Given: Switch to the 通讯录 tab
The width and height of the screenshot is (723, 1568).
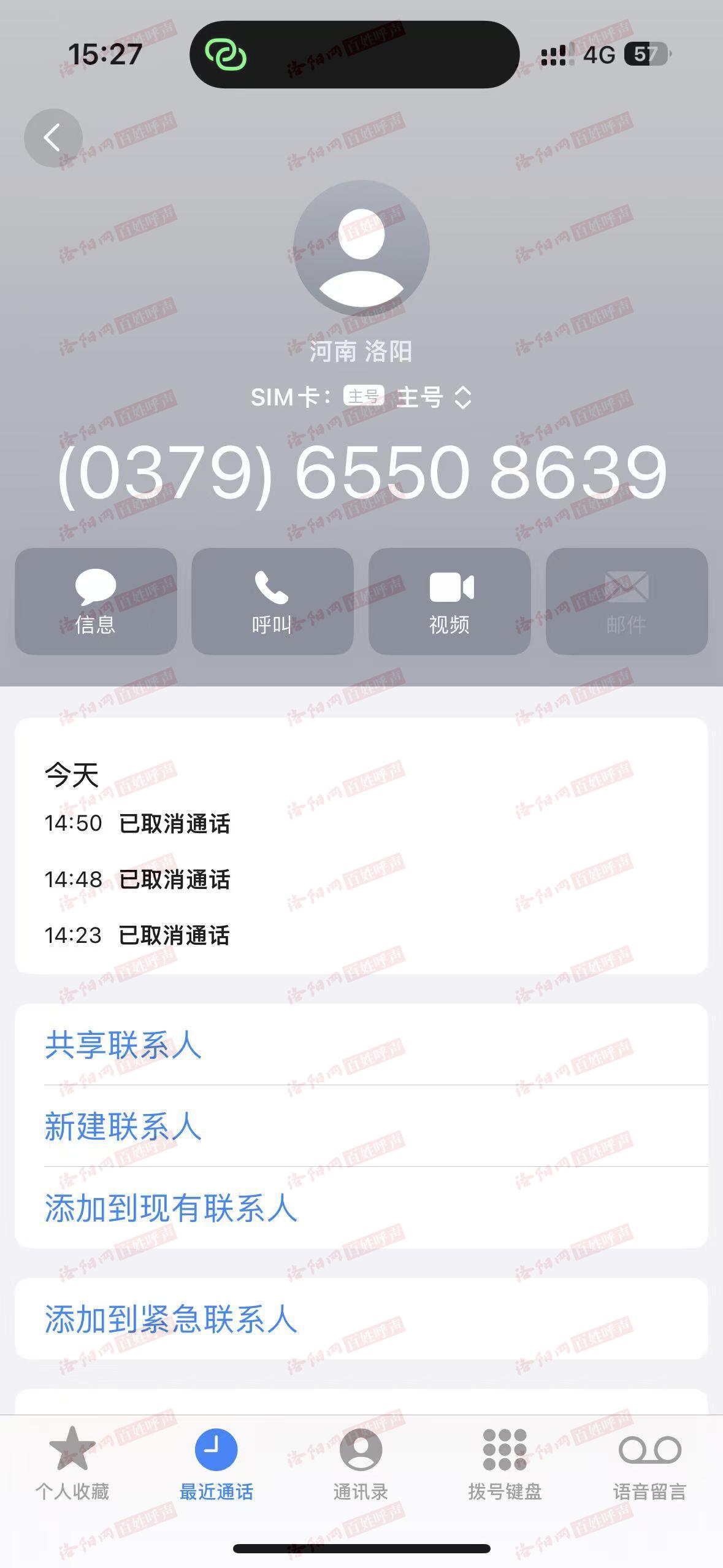Looking at the screenshot, I should [x=361, y=1464].
